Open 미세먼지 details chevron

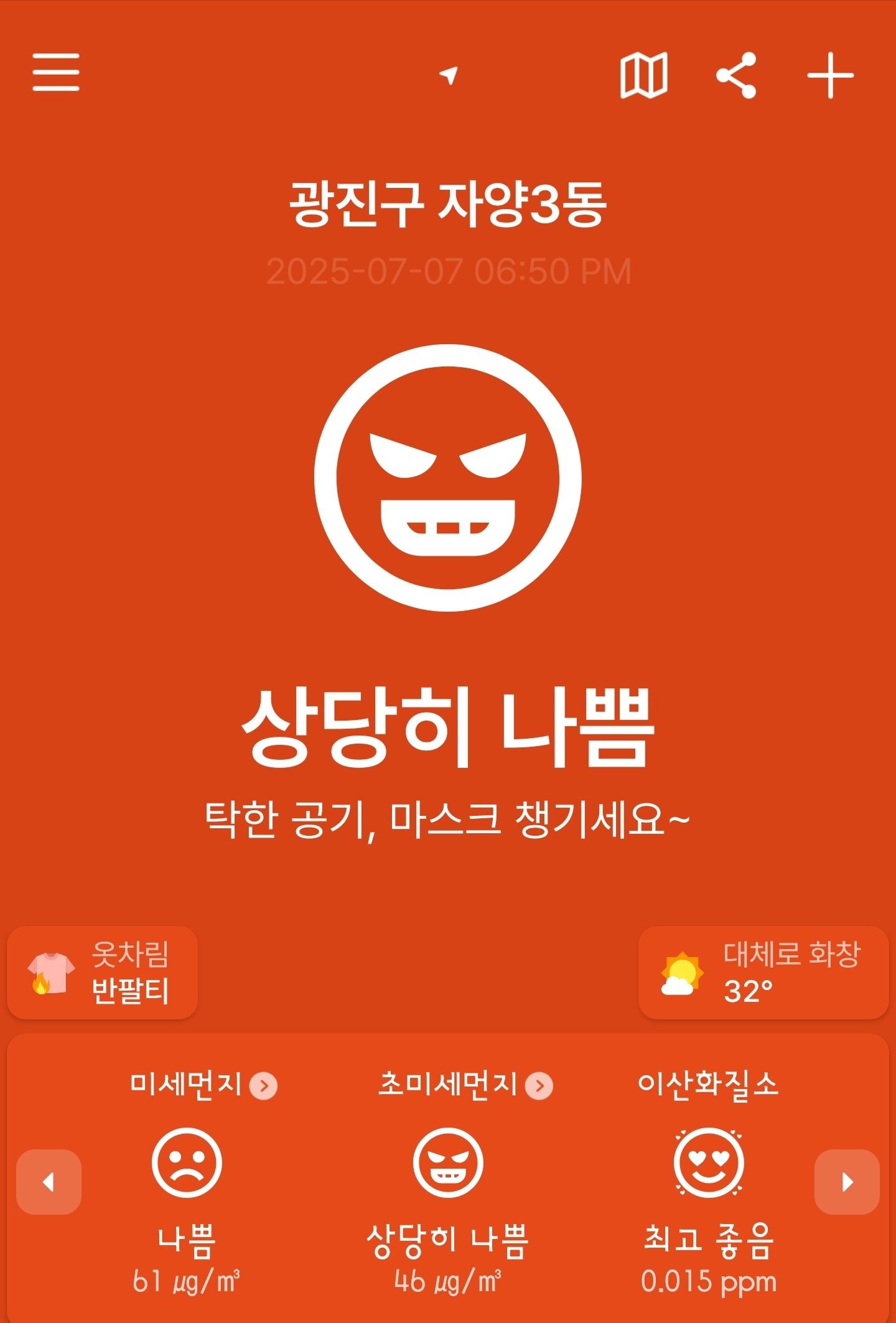coord(263,1086)
